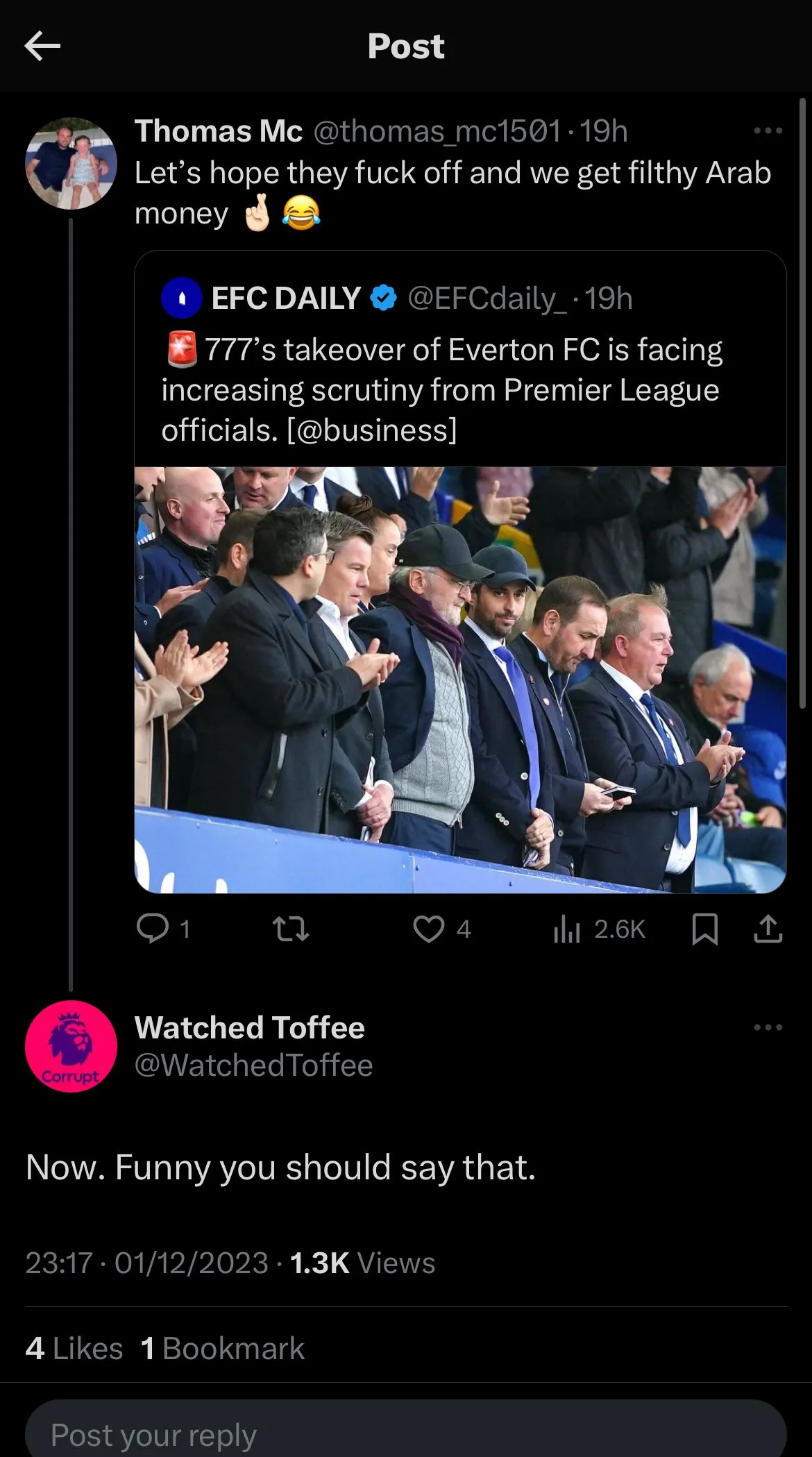This screenshot has width=812, height=1457.
Task: Open the Thomas Mc name link
Action: coord(218,130)
